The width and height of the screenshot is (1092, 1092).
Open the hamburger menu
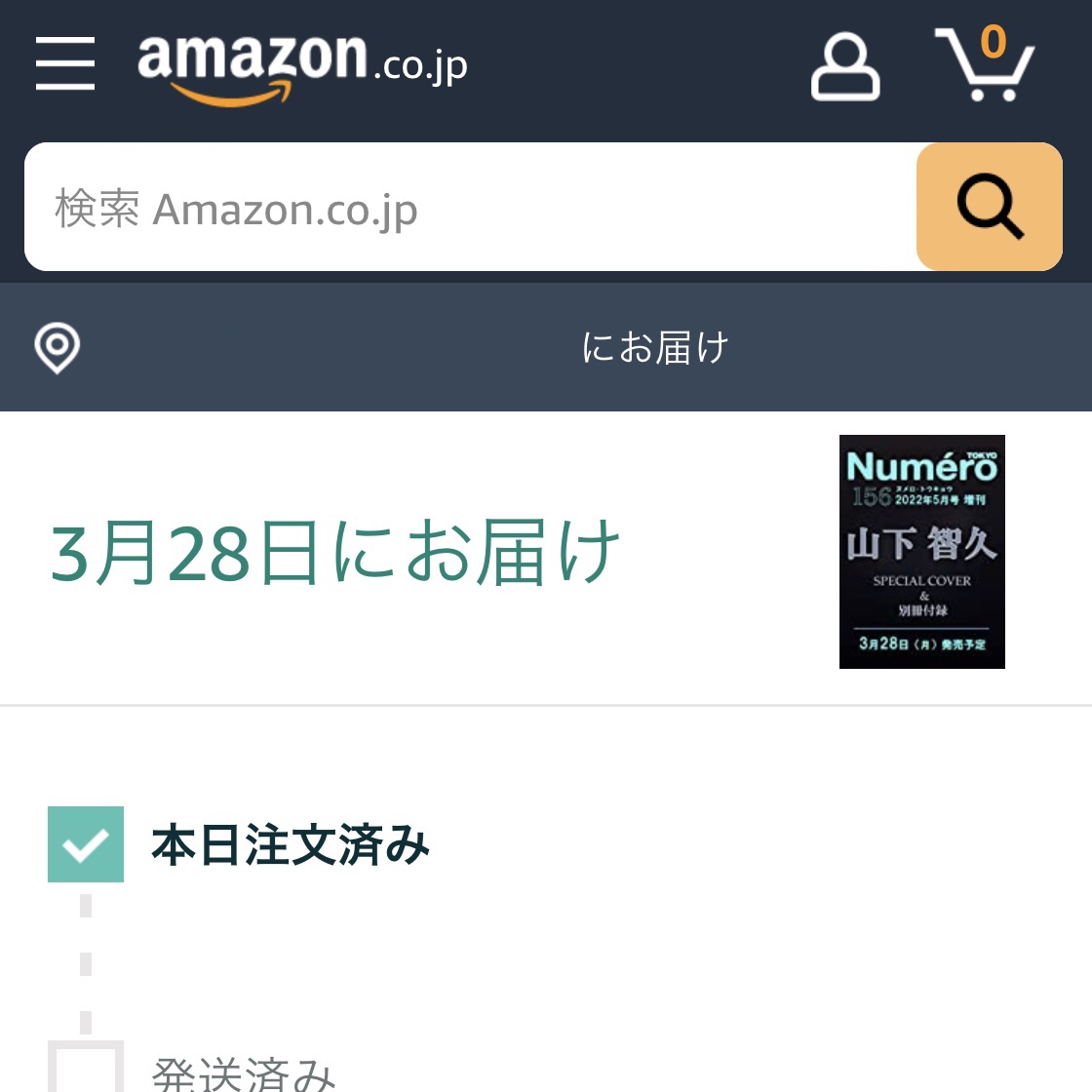click(65, 64)
